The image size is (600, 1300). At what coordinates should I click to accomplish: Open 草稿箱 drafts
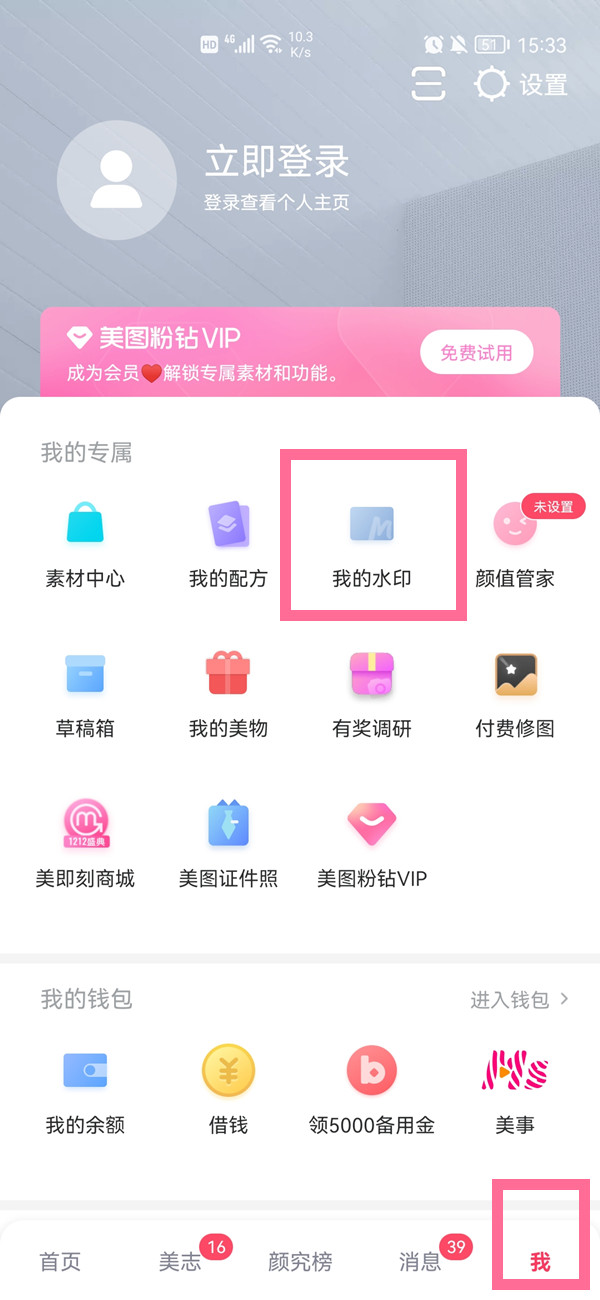(x=85, y=695)
